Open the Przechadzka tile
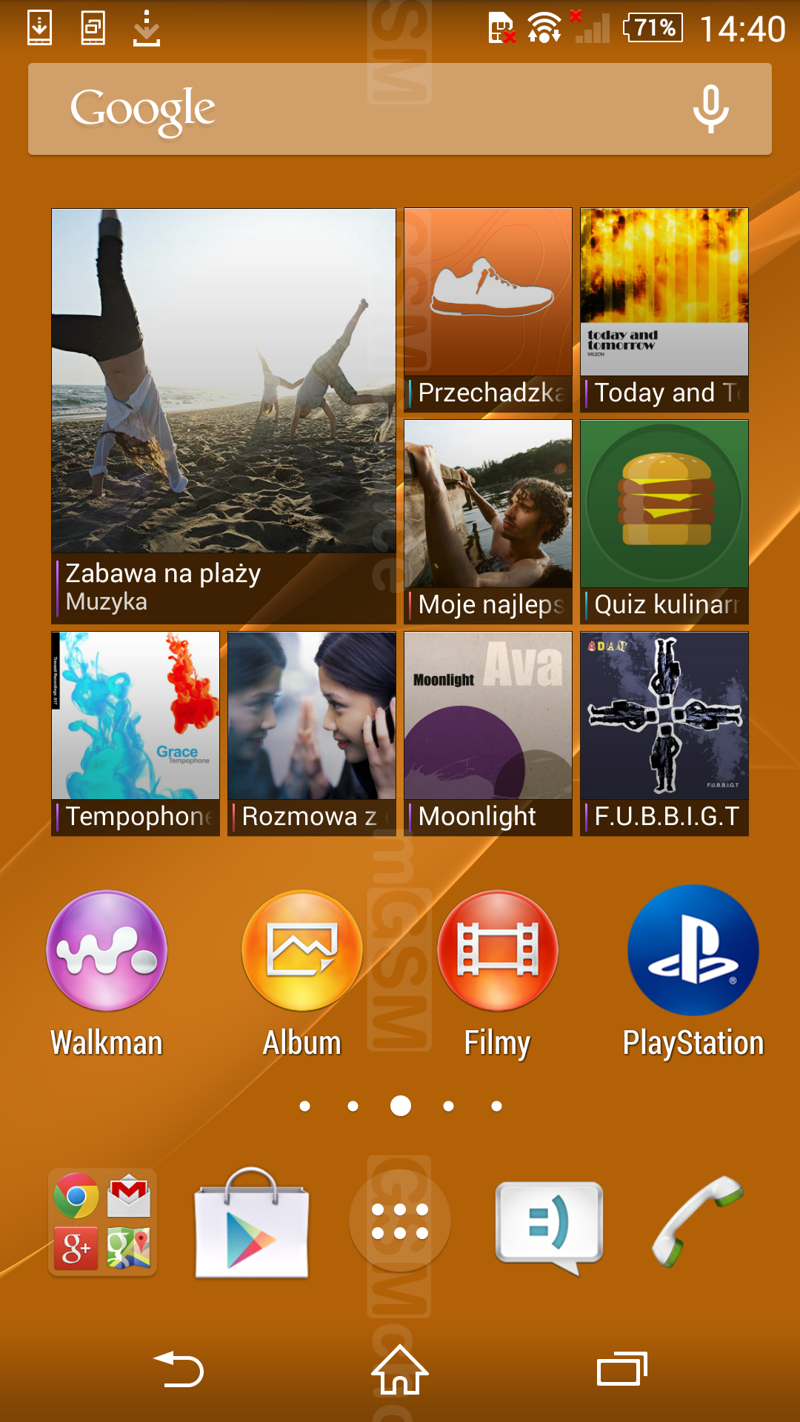This screenshot has height=1422, width=800. coord(488,310)
